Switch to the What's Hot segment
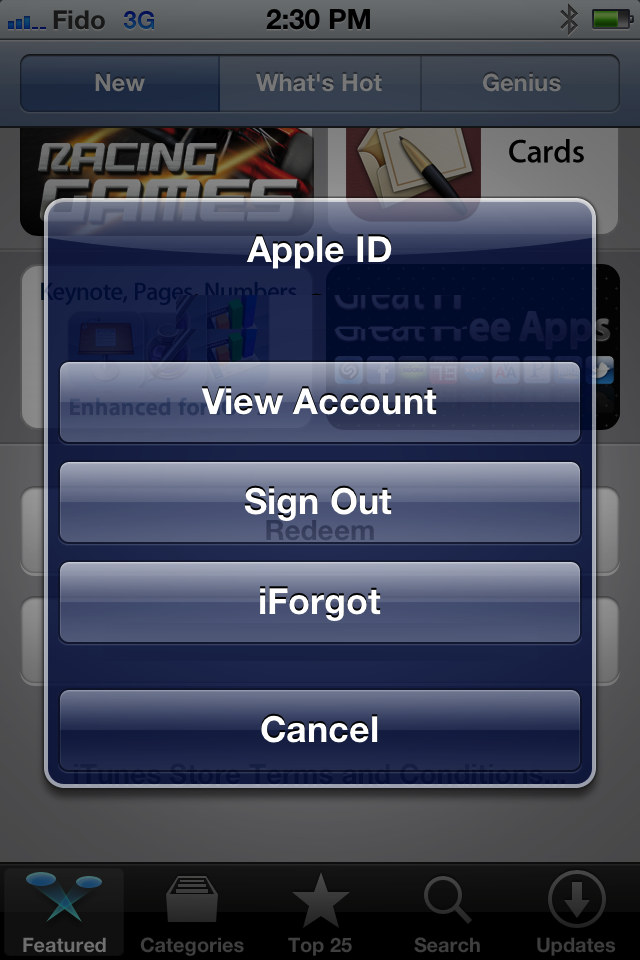The image size is (640, 960). click(320, 83)
